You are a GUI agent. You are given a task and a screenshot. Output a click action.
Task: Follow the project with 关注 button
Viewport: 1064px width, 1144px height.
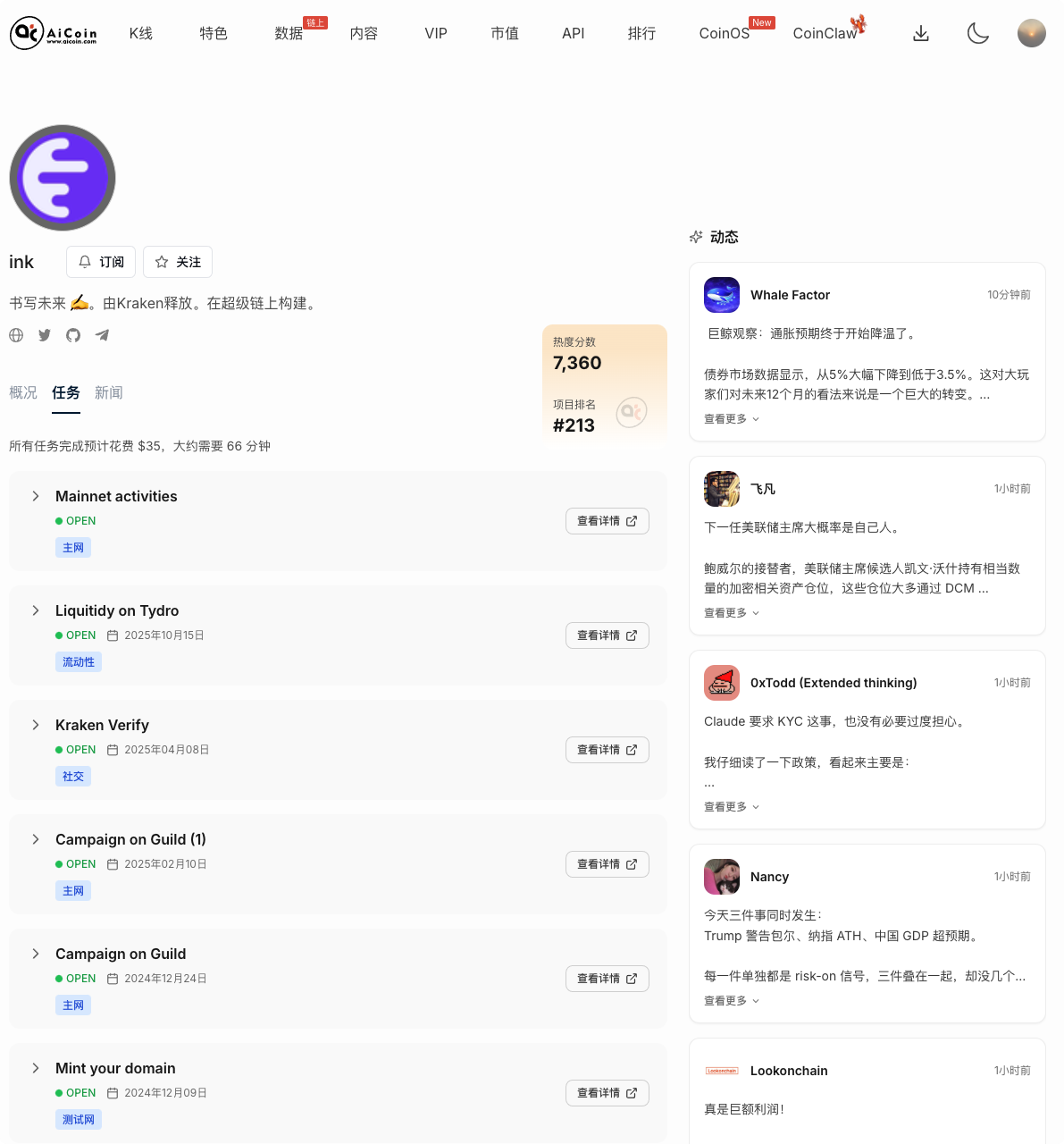177,262
